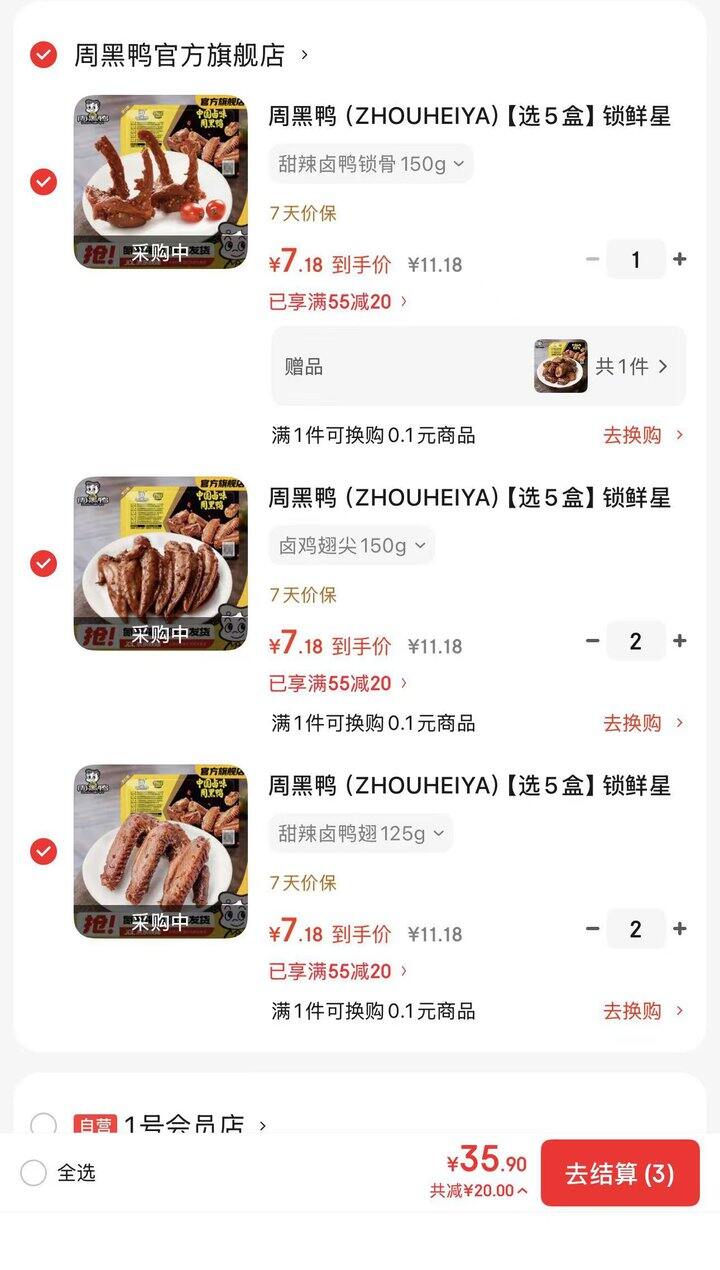Image resolution: width=720 pixels, height=1270 pixels.
Task: View the 赠品 gift details row
Action: pos(478,366)
